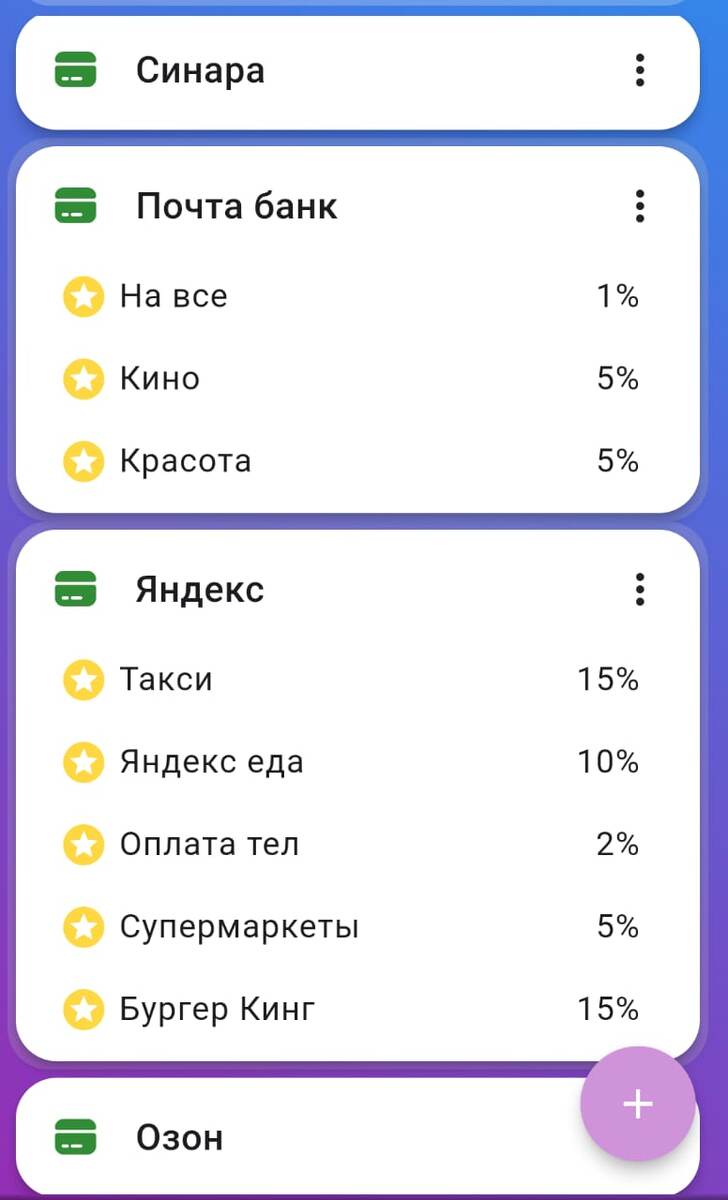Click the star icon beside На все
The width and height of the screenshot is (728, 1200).
[x=83, y=296]
